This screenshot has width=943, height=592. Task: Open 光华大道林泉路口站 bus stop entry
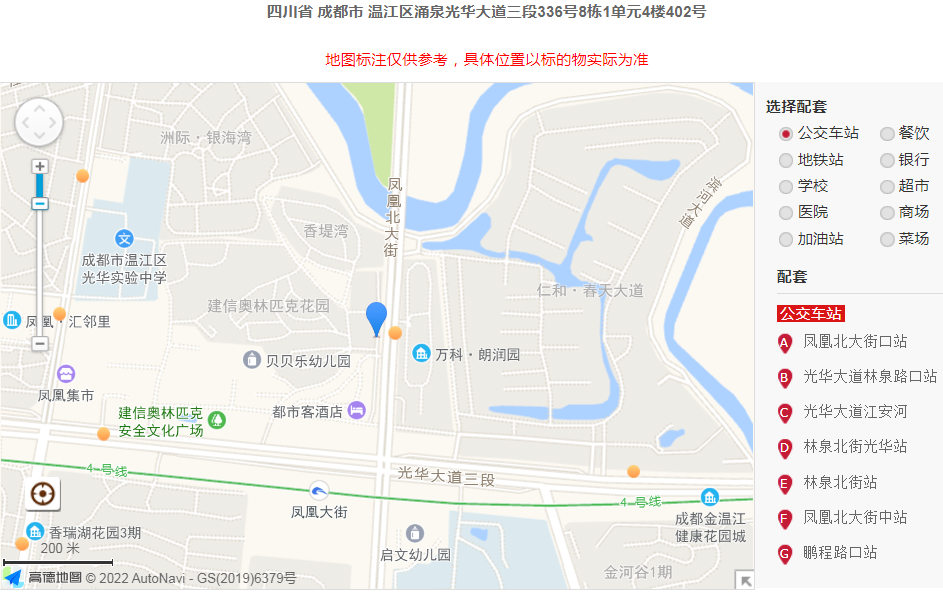pyautogui.click(x=869, y=377)
